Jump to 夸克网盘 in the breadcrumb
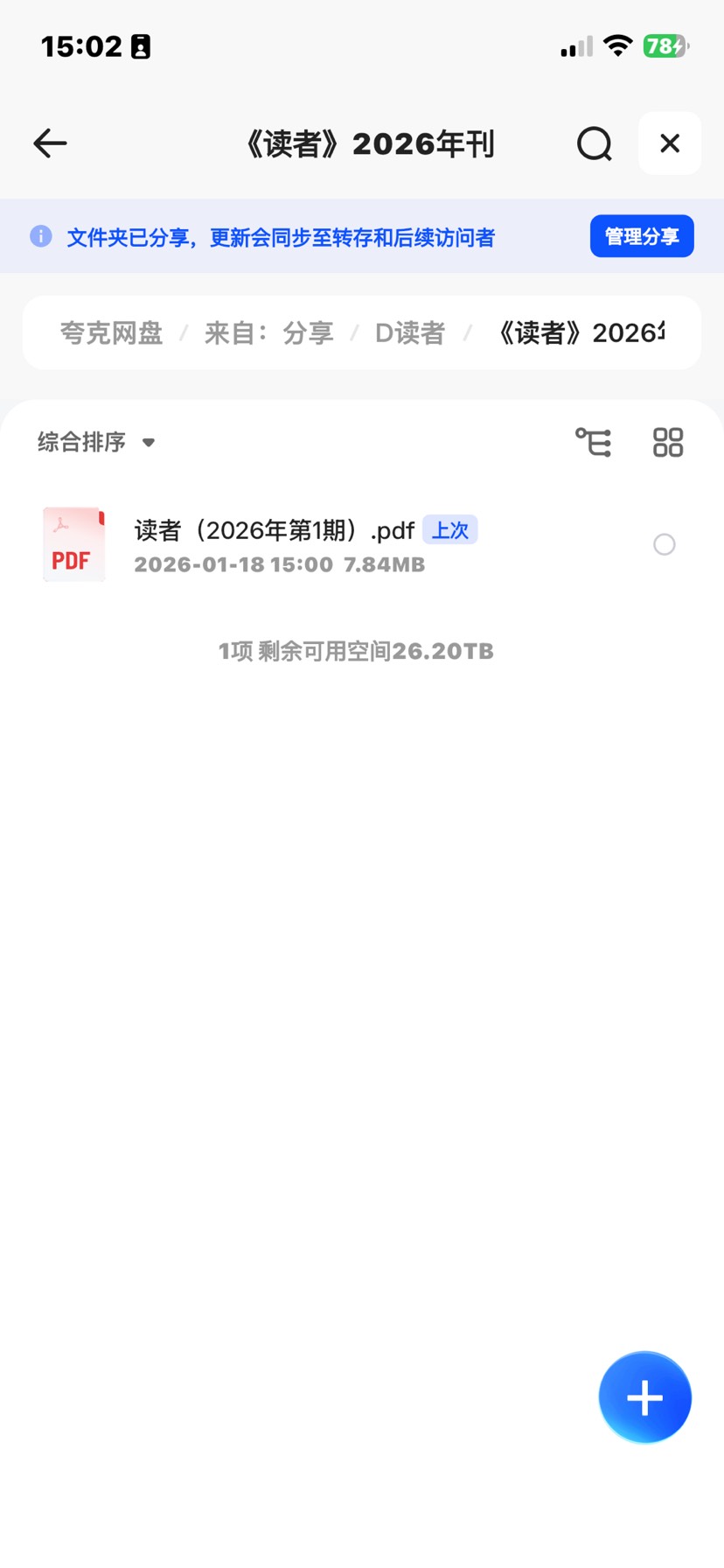This screenshot has width=724, height=1568. click(x=111, y=333)
